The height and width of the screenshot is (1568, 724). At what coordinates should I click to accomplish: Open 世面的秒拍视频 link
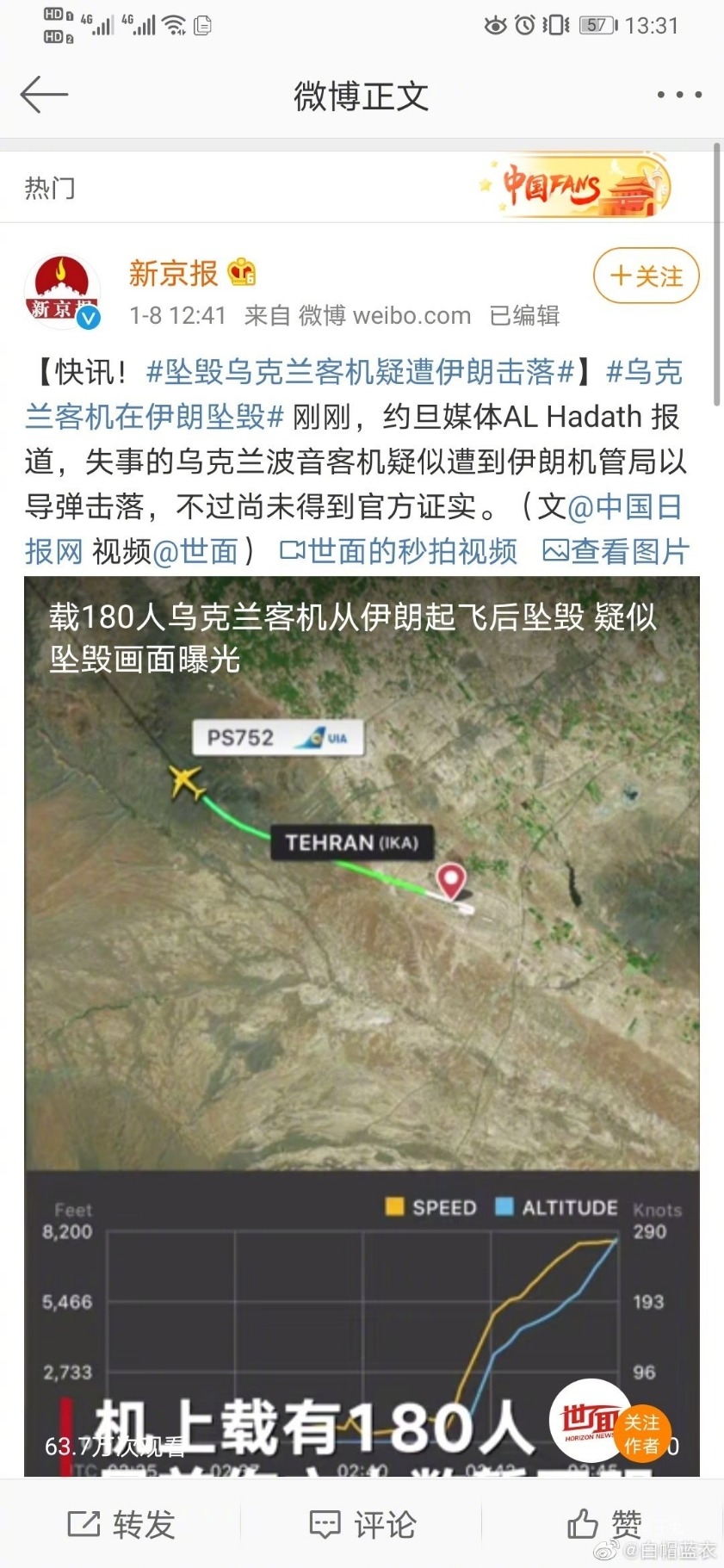click(x=399, y=551)
